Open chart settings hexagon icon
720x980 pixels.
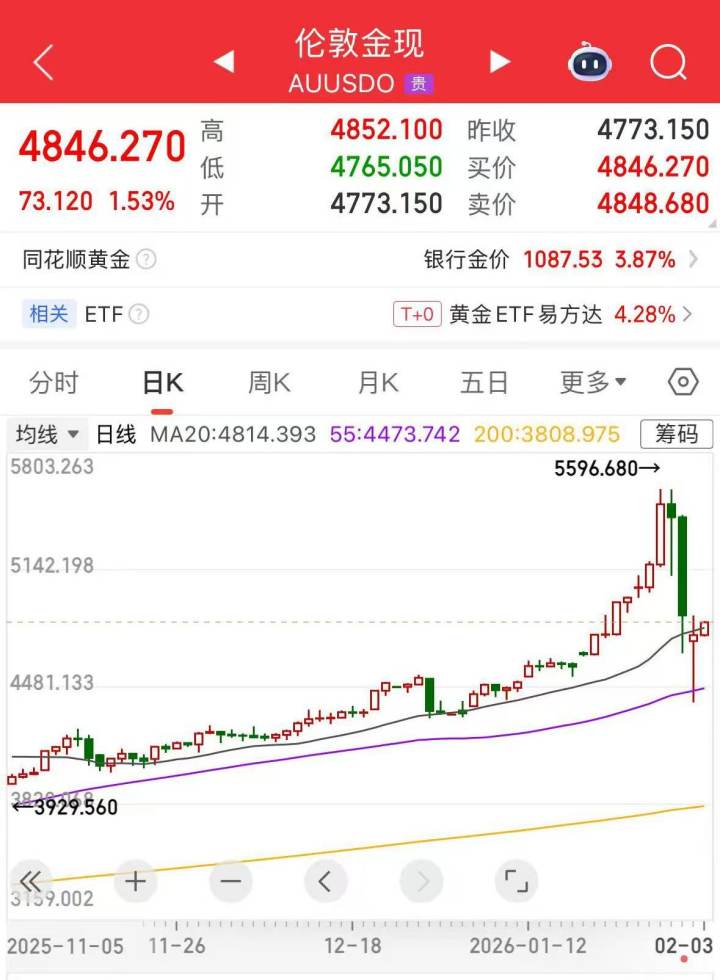[x=682, y=382]
